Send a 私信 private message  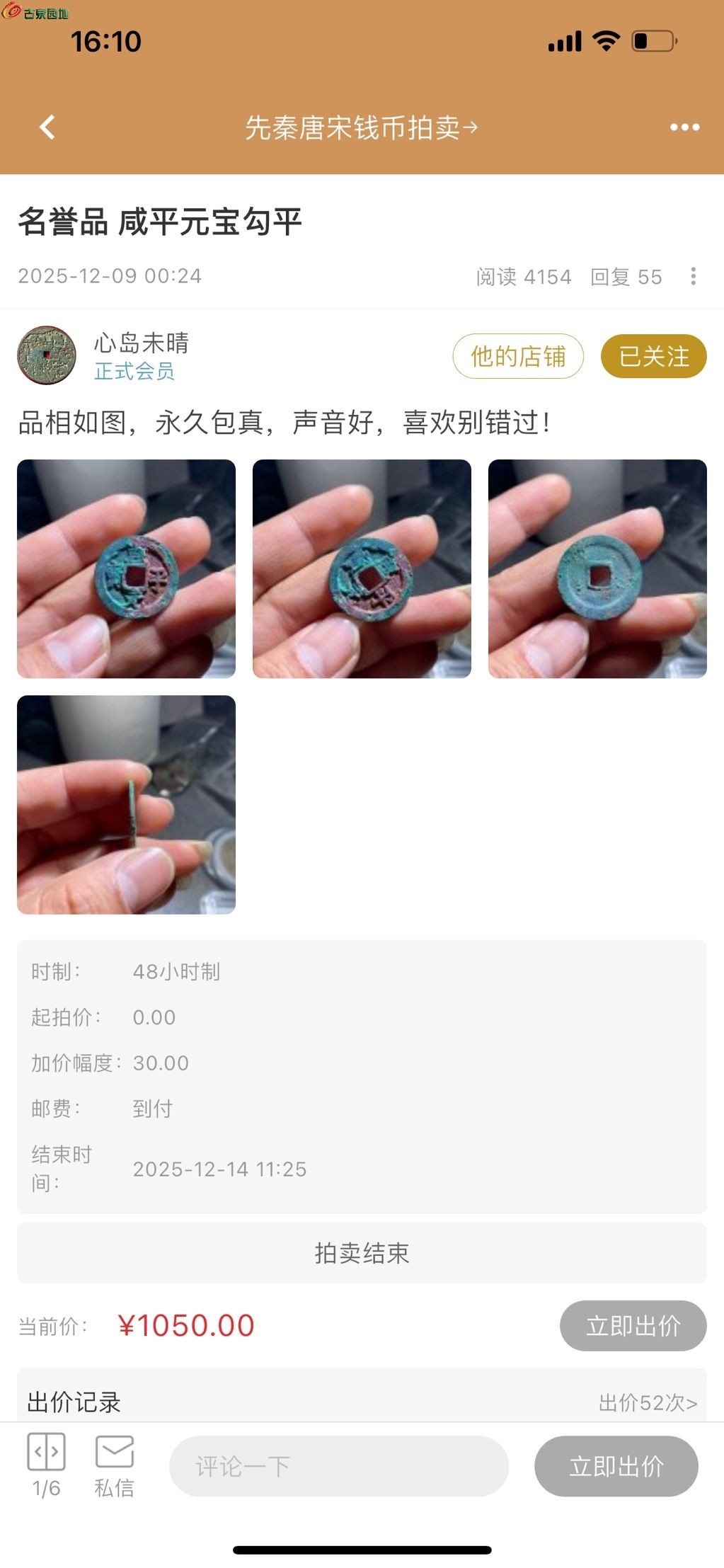[x=114, y=1465]
